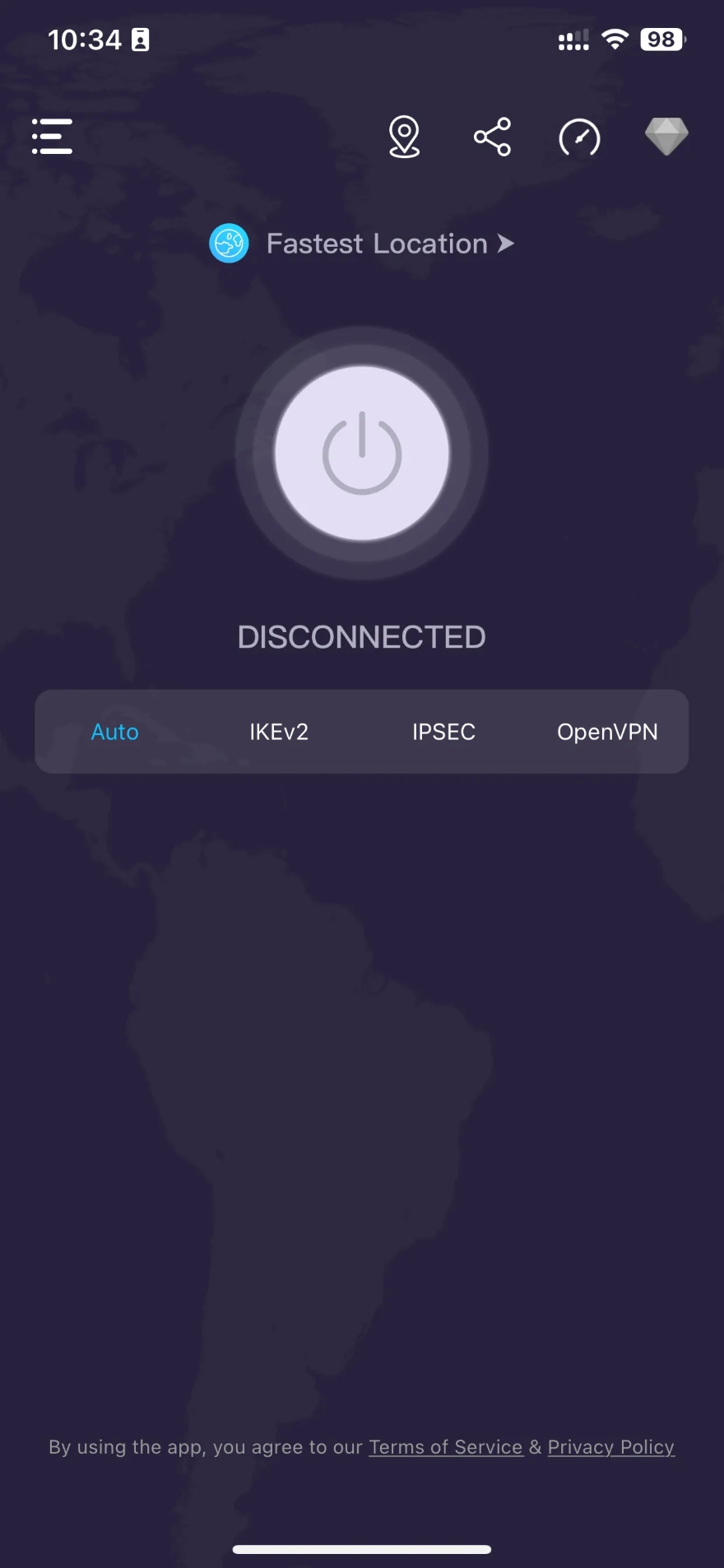This screenshot has height=1568, width=724.
Task: Select the Auto protocol
Action: point(115,732)
